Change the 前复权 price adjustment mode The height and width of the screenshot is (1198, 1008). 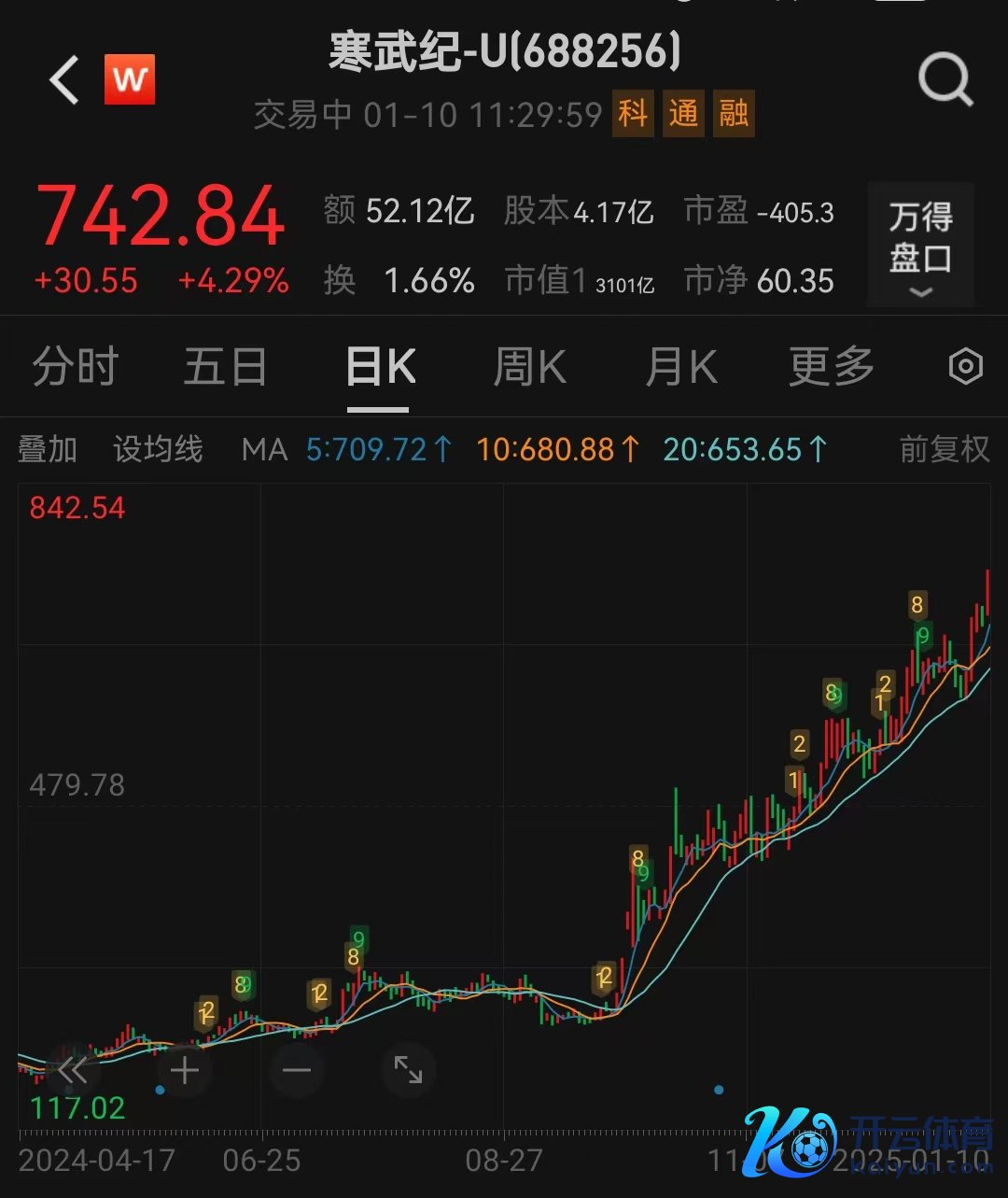point(944,450)
